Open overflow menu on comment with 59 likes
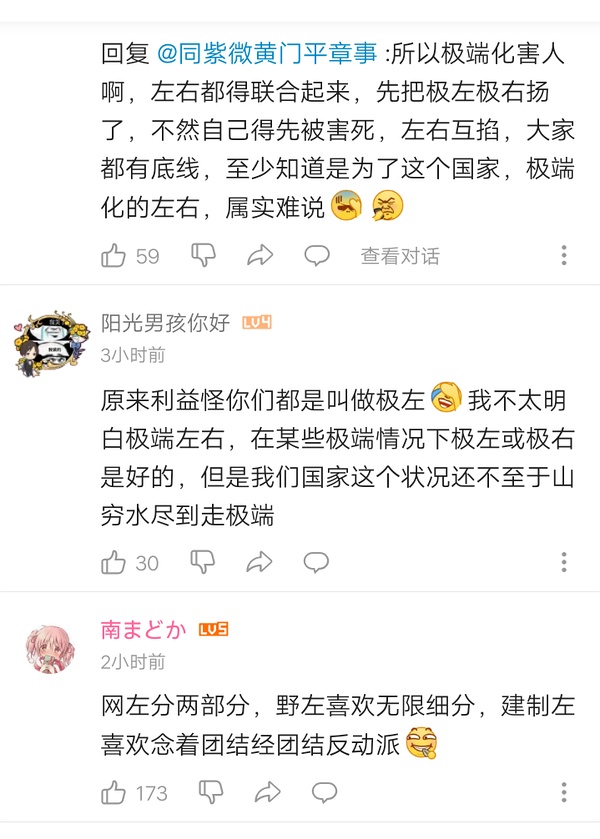 [565, 256]
